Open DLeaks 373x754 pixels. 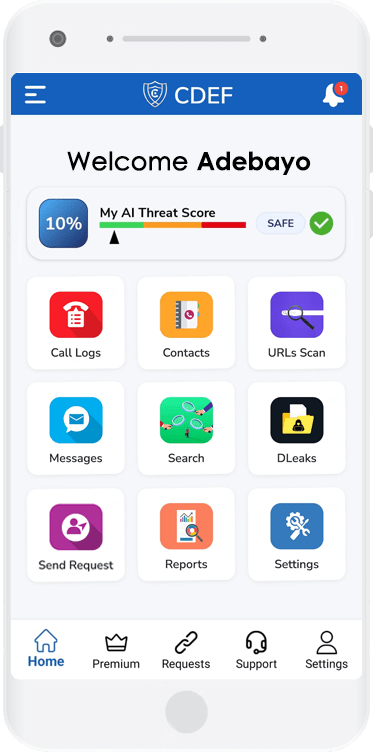[297, 428]
